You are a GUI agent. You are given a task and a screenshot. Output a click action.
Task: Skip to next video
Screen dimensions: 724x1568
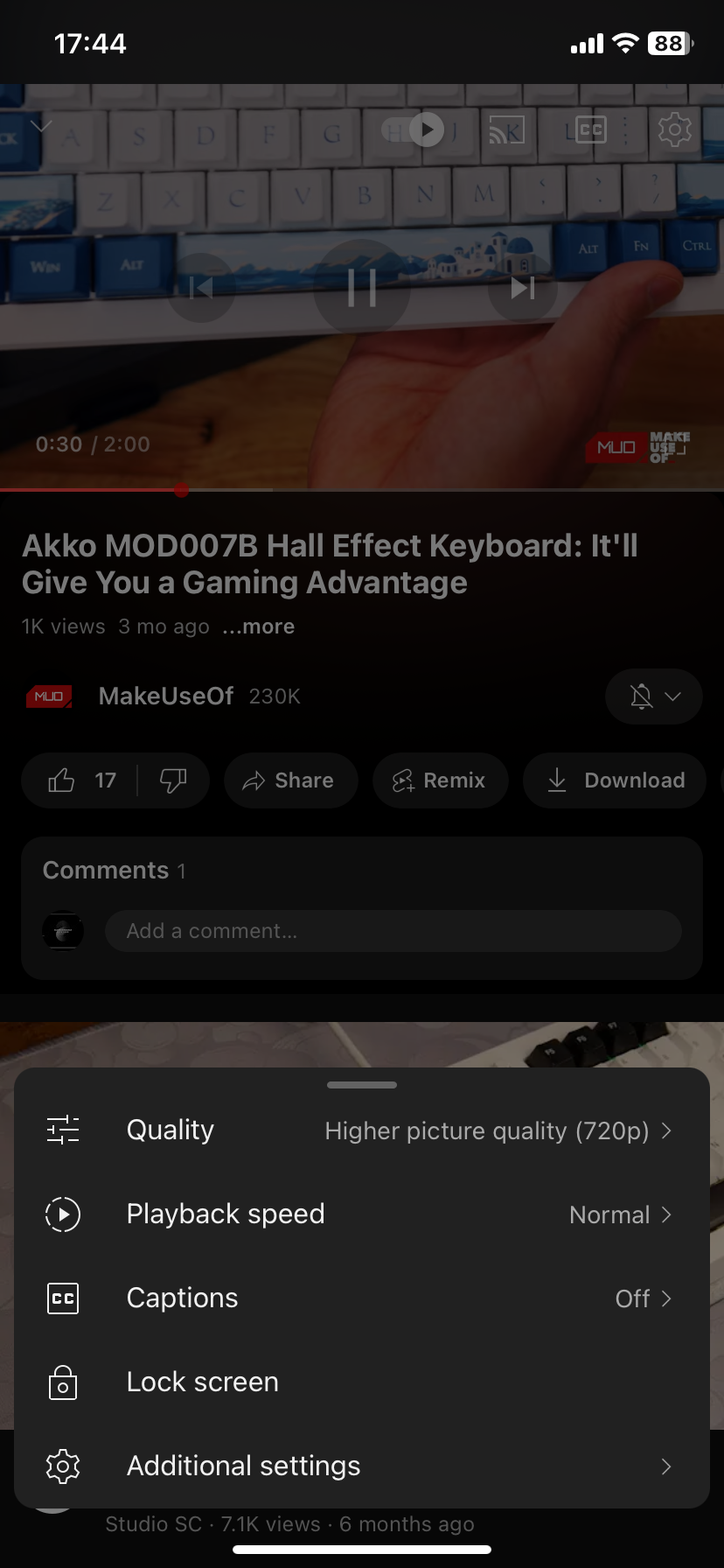[x=523, y=287]
